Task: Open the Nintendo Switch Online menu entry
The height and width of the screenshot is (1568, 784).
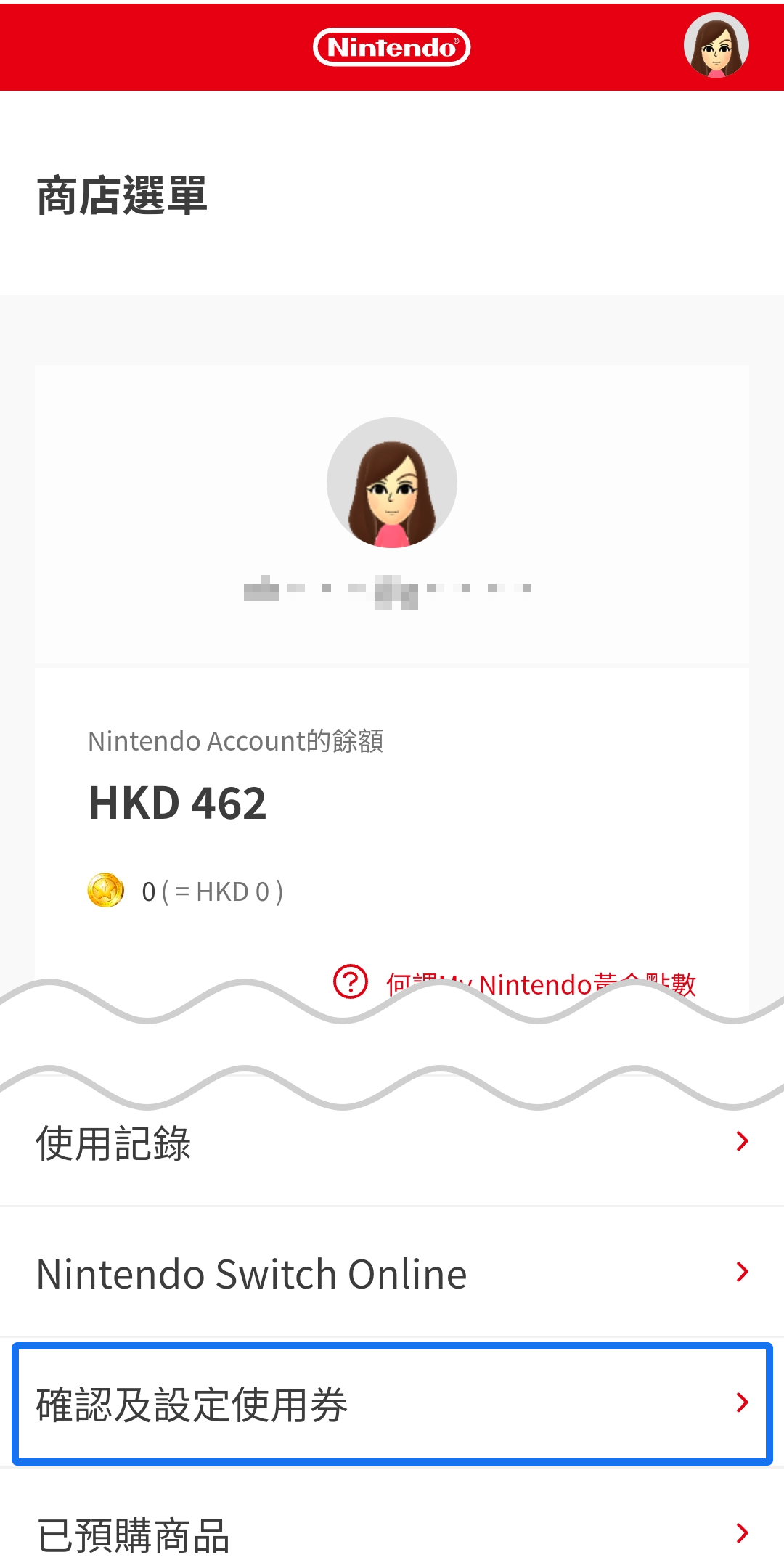Action: 250,1270
